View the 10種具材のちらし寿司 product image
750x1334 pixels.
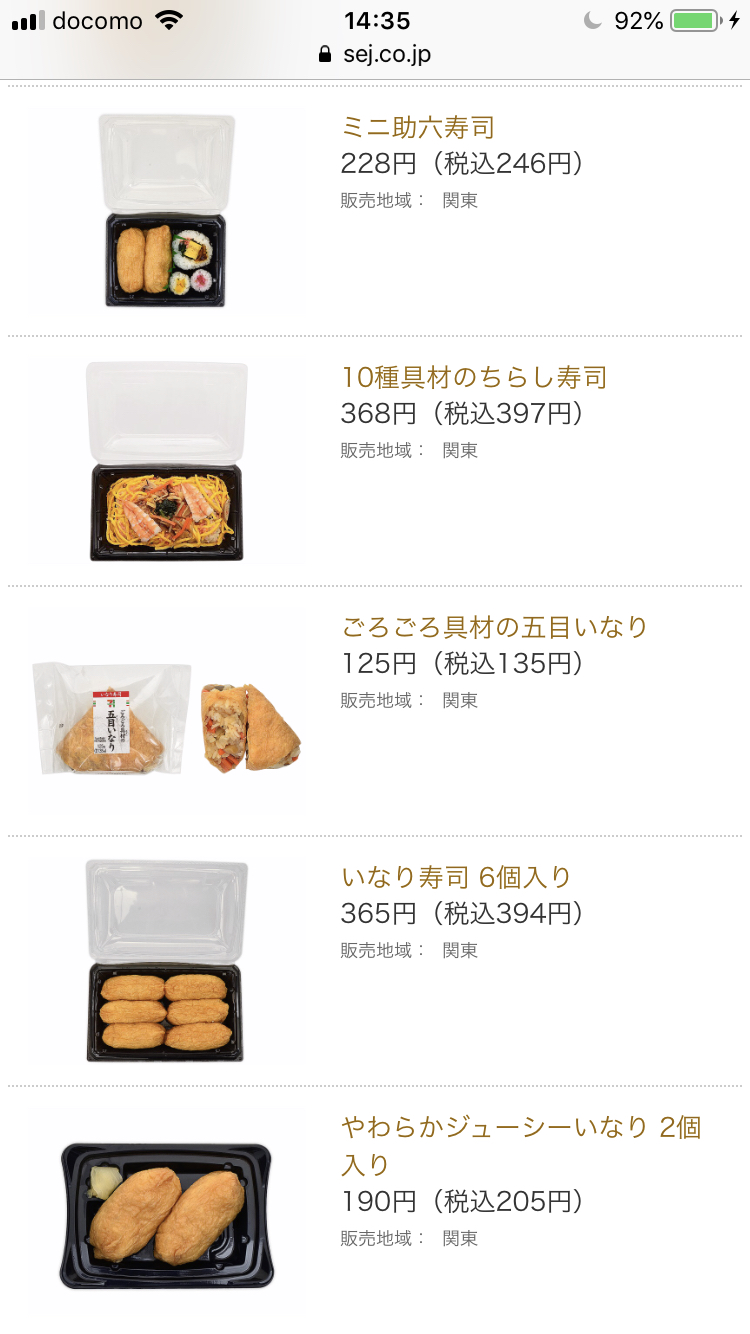[166, 461]
